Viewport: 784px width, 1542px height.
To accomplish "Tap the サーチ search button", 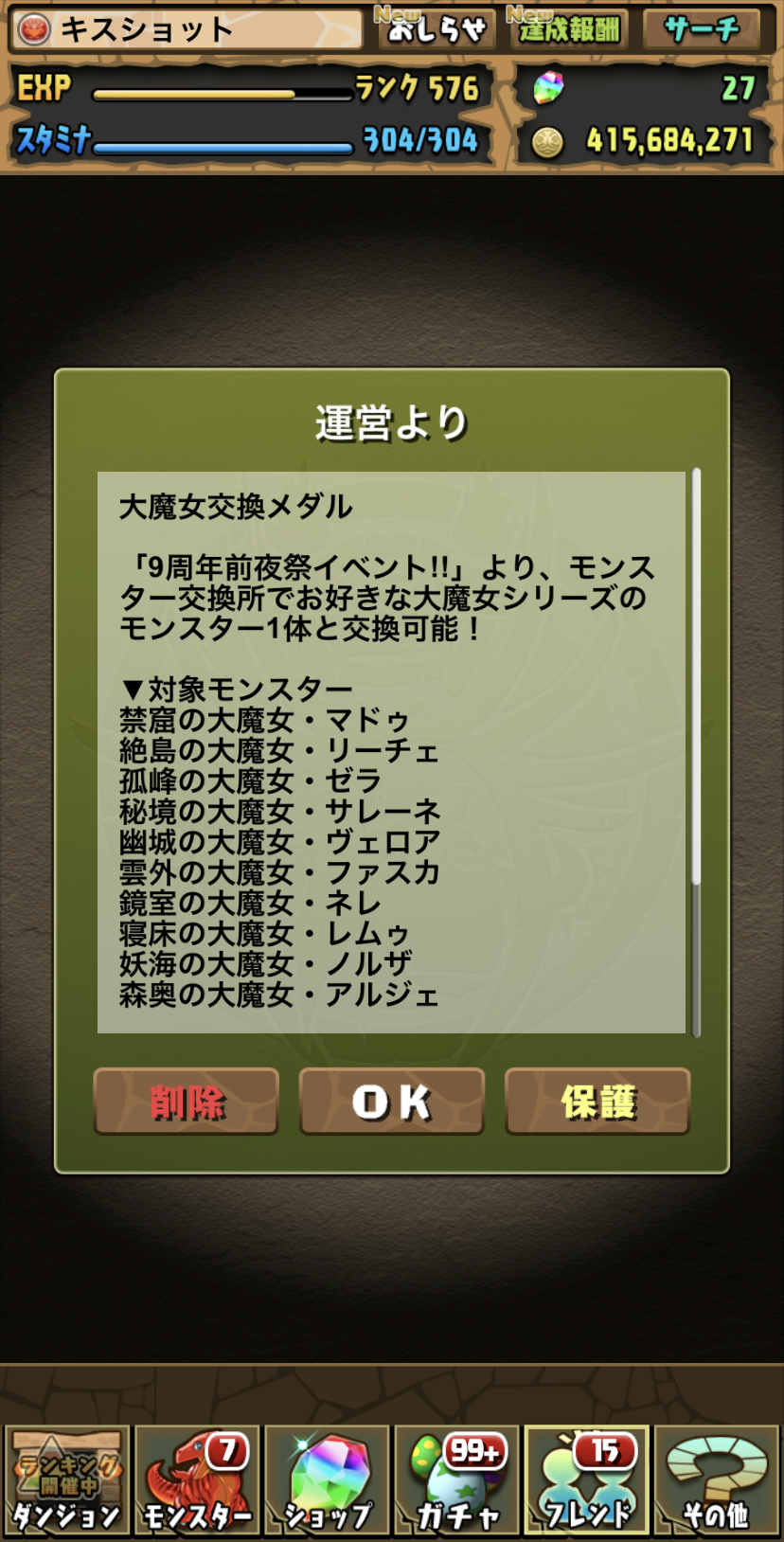I will (x=702, y=28).
